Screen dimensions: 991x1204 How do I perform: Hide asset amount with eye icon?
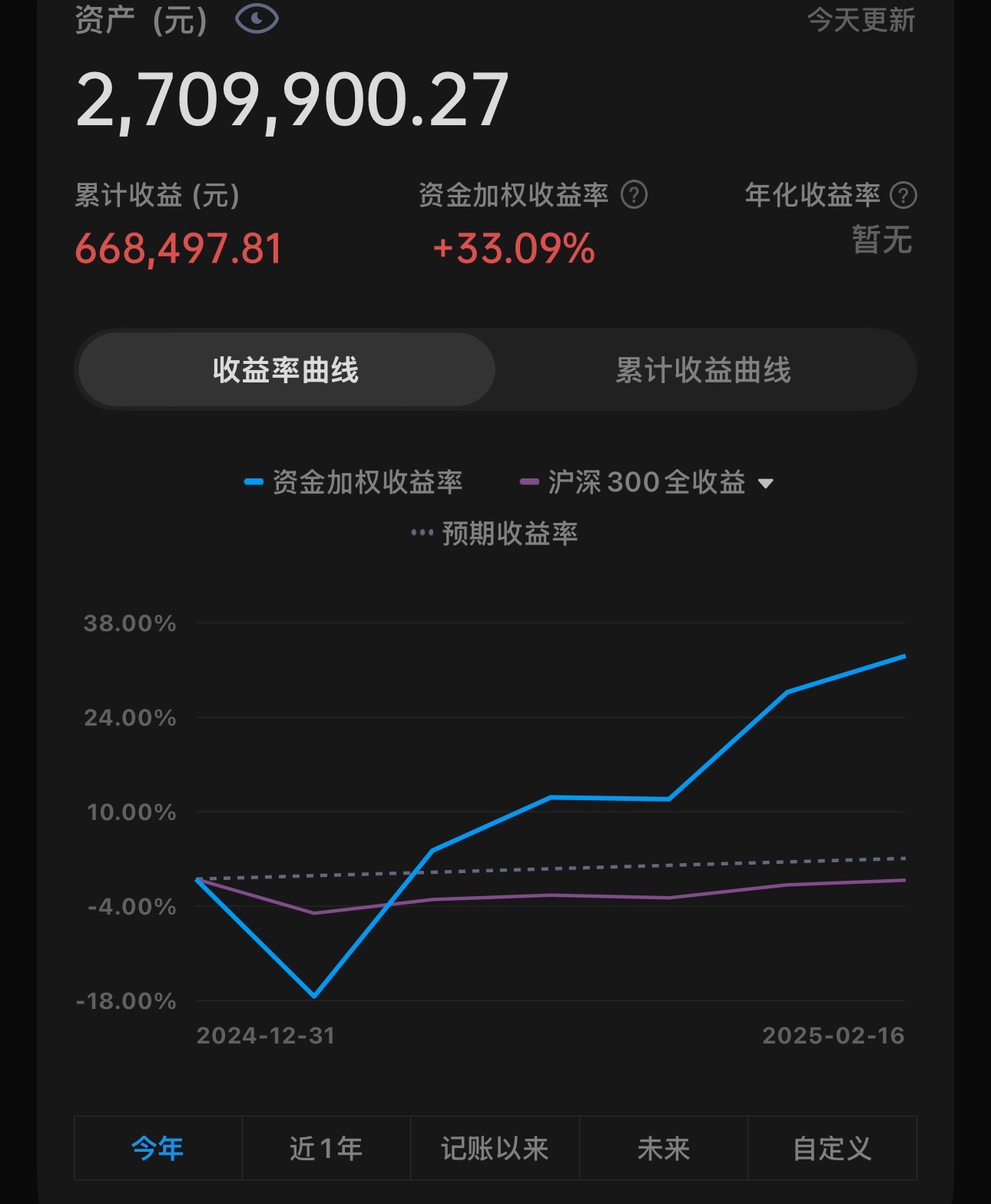point(257,18)
